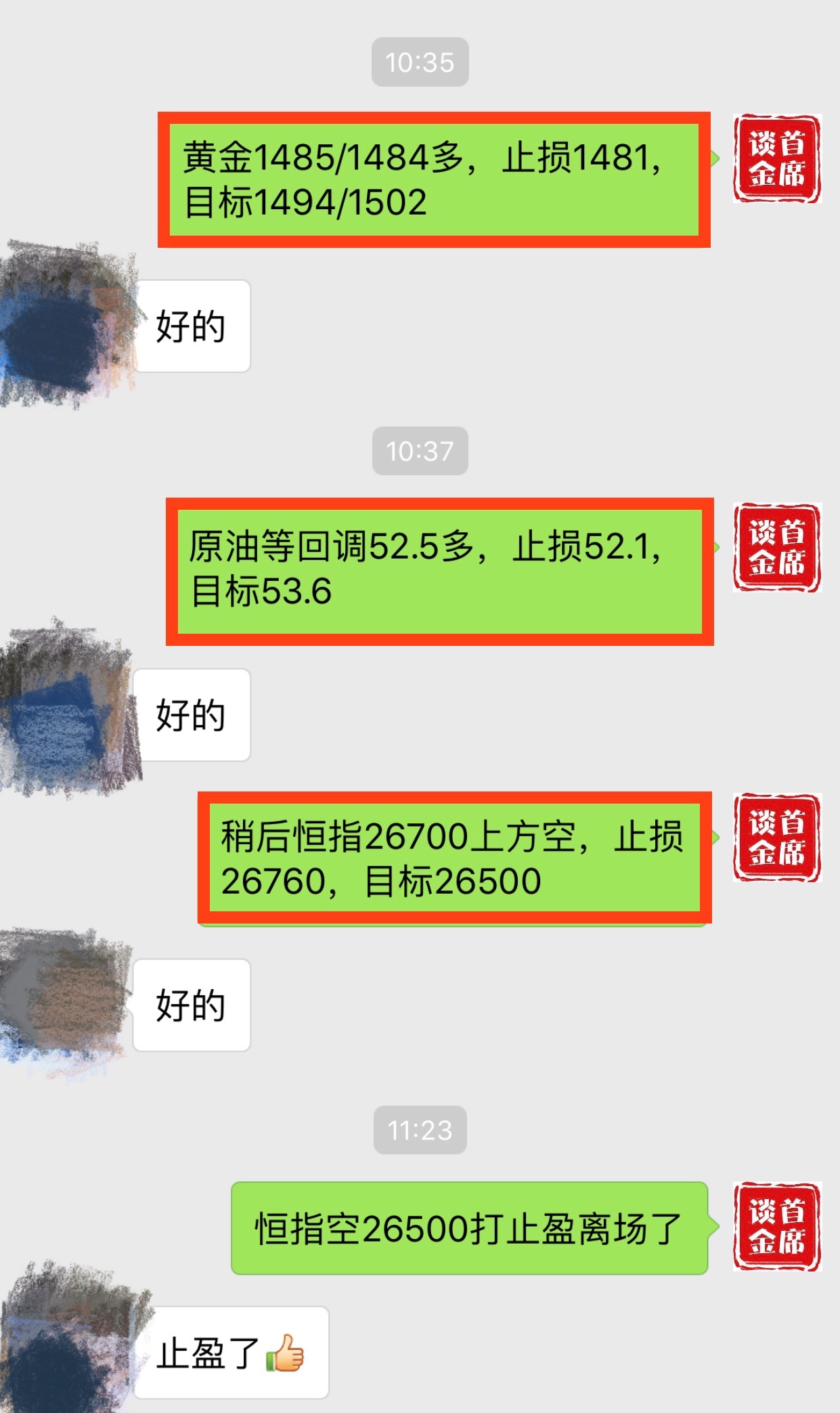This screenshot has height=1413, width=840.
Task: Open sender's avatar beside the crude oil 52.5 message
Action: point(776,548)
